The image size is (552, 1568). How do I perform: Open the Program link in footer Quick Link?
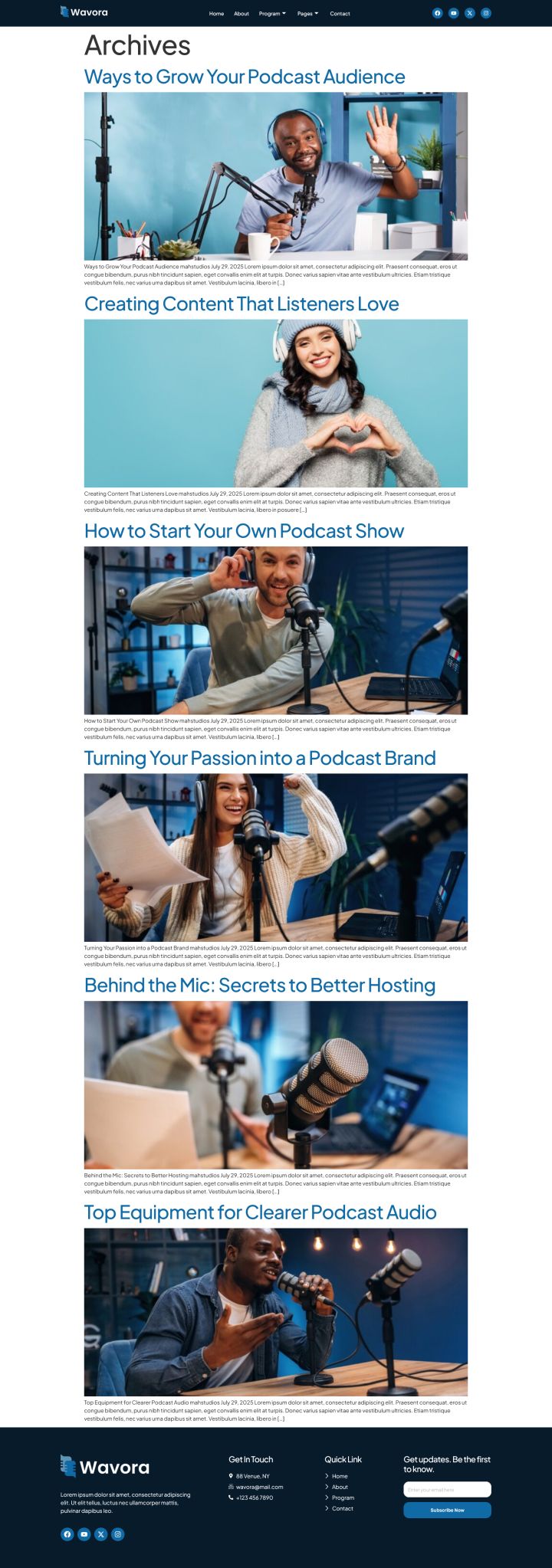pyautogui.click(x=343, y=1497)
